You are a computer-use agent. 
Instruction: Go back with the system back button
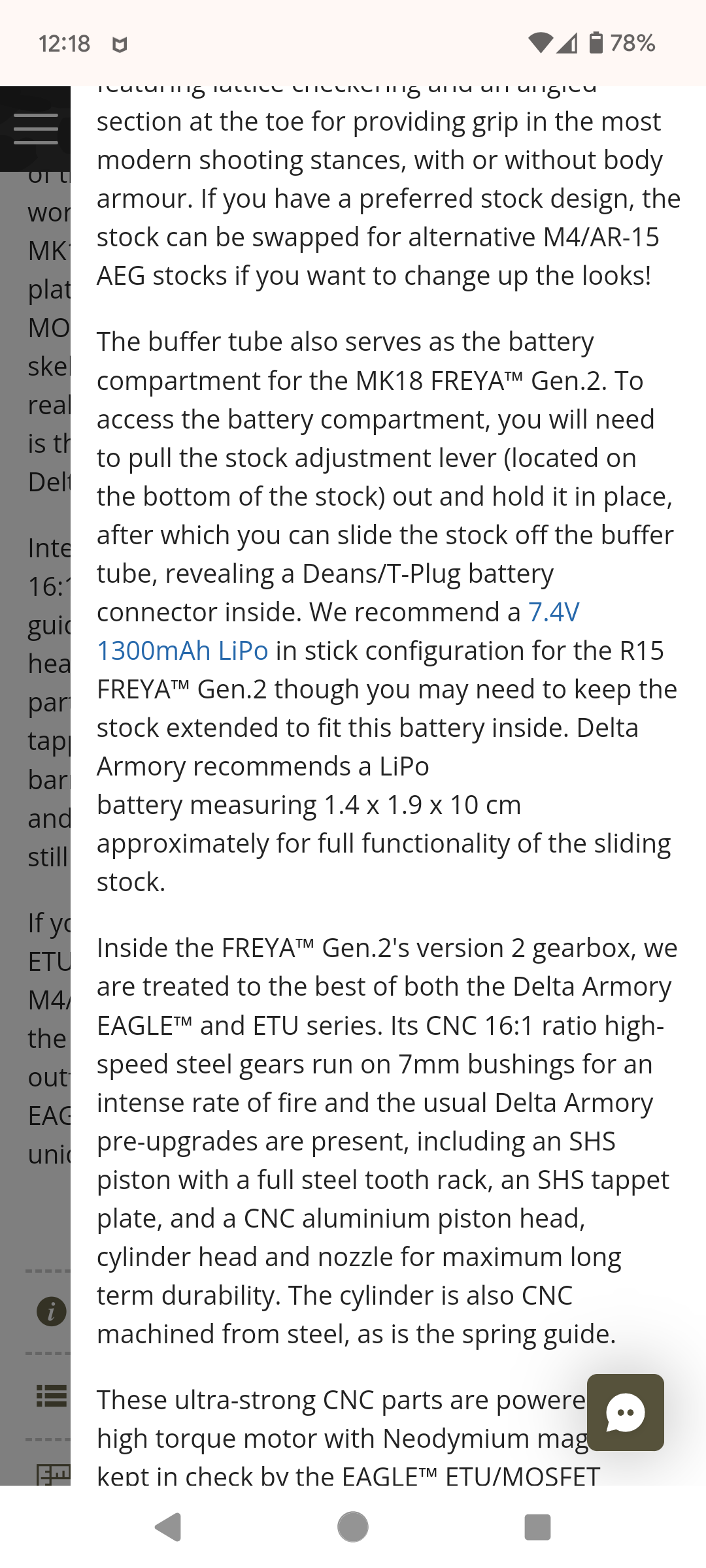(168, 1527)
